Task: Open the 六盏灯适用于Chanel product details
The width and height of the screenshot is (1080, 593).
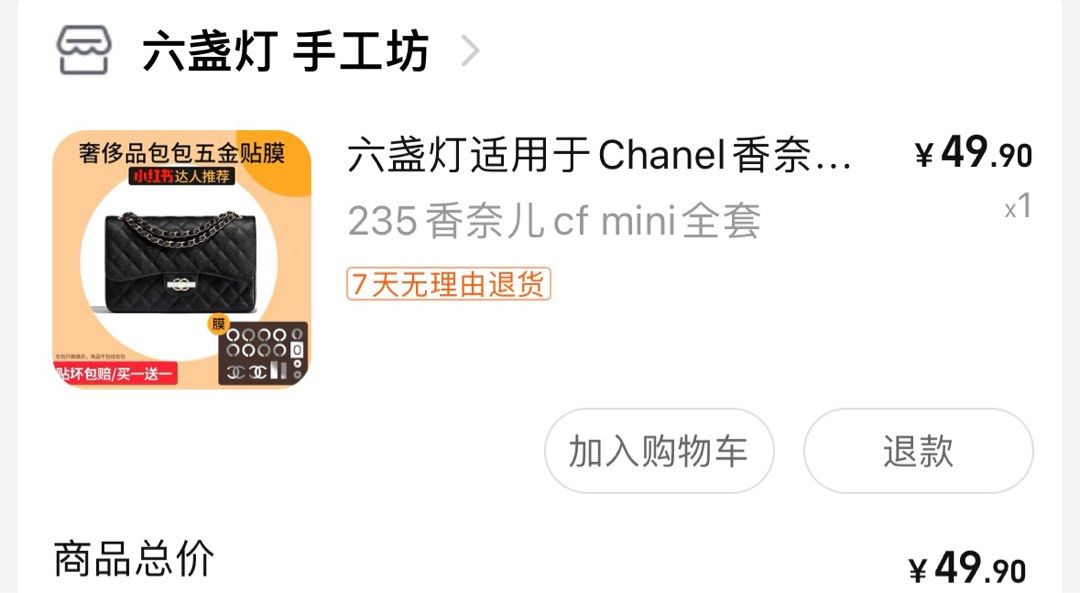Action: pyautogui.click(x=600, y=157)
